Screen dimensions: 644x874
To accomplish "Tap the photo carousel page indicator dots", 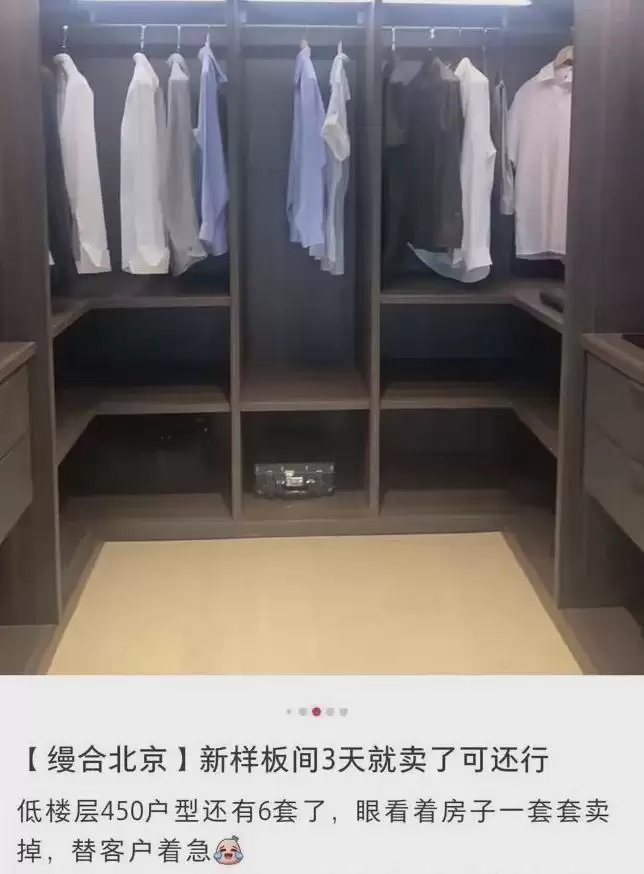I will pos(316,712).
